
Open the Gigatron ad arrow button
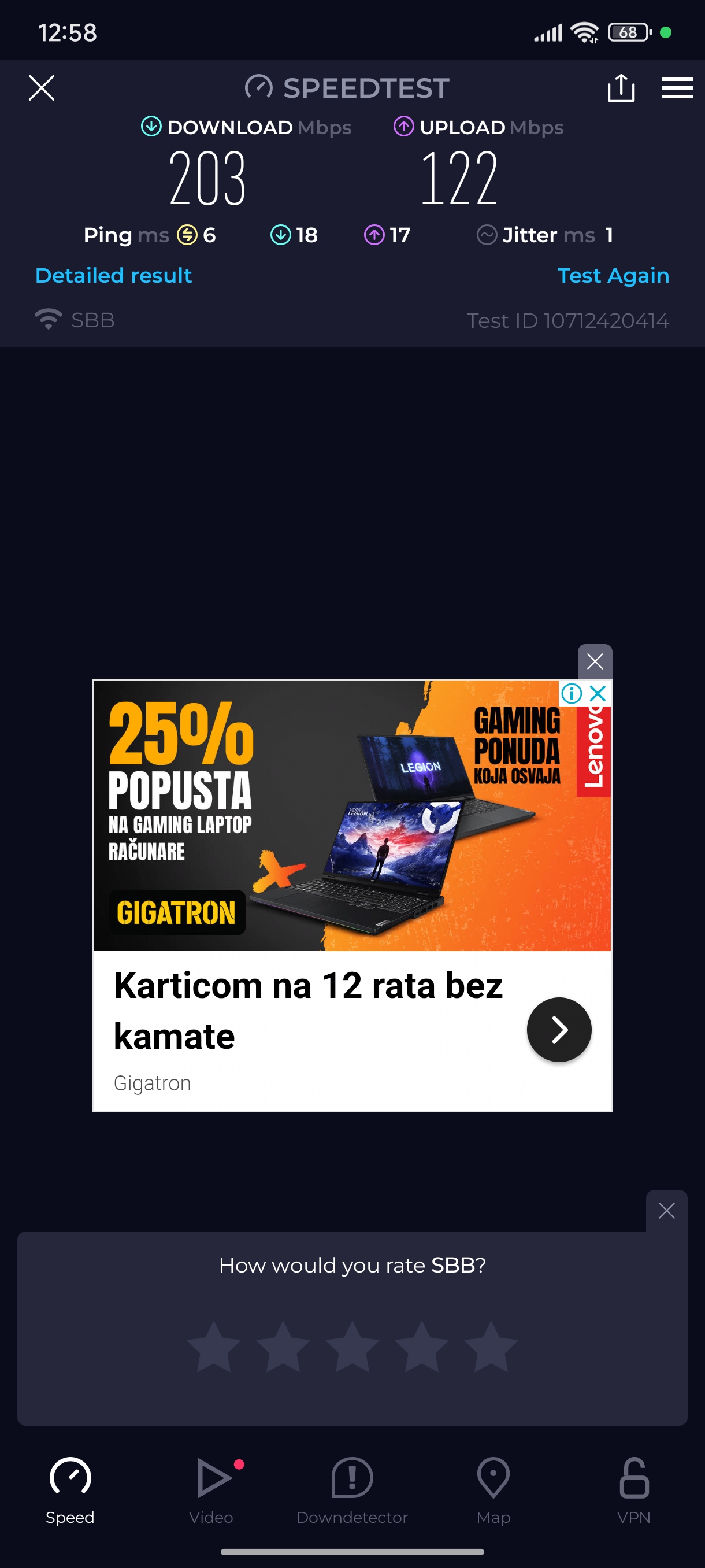[x=558, y=1029]
